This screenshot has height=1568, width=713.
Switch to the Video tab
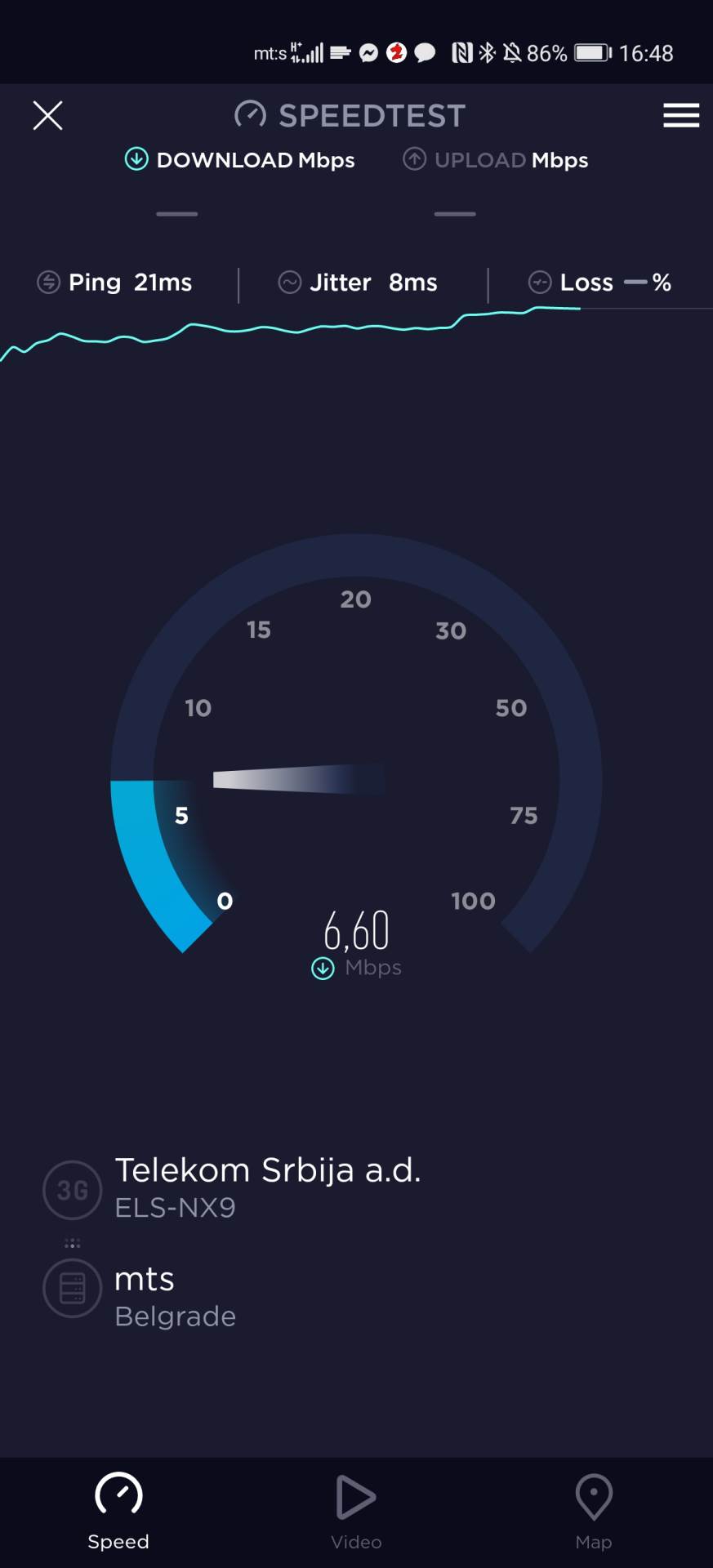click(x=356, y=1512)
